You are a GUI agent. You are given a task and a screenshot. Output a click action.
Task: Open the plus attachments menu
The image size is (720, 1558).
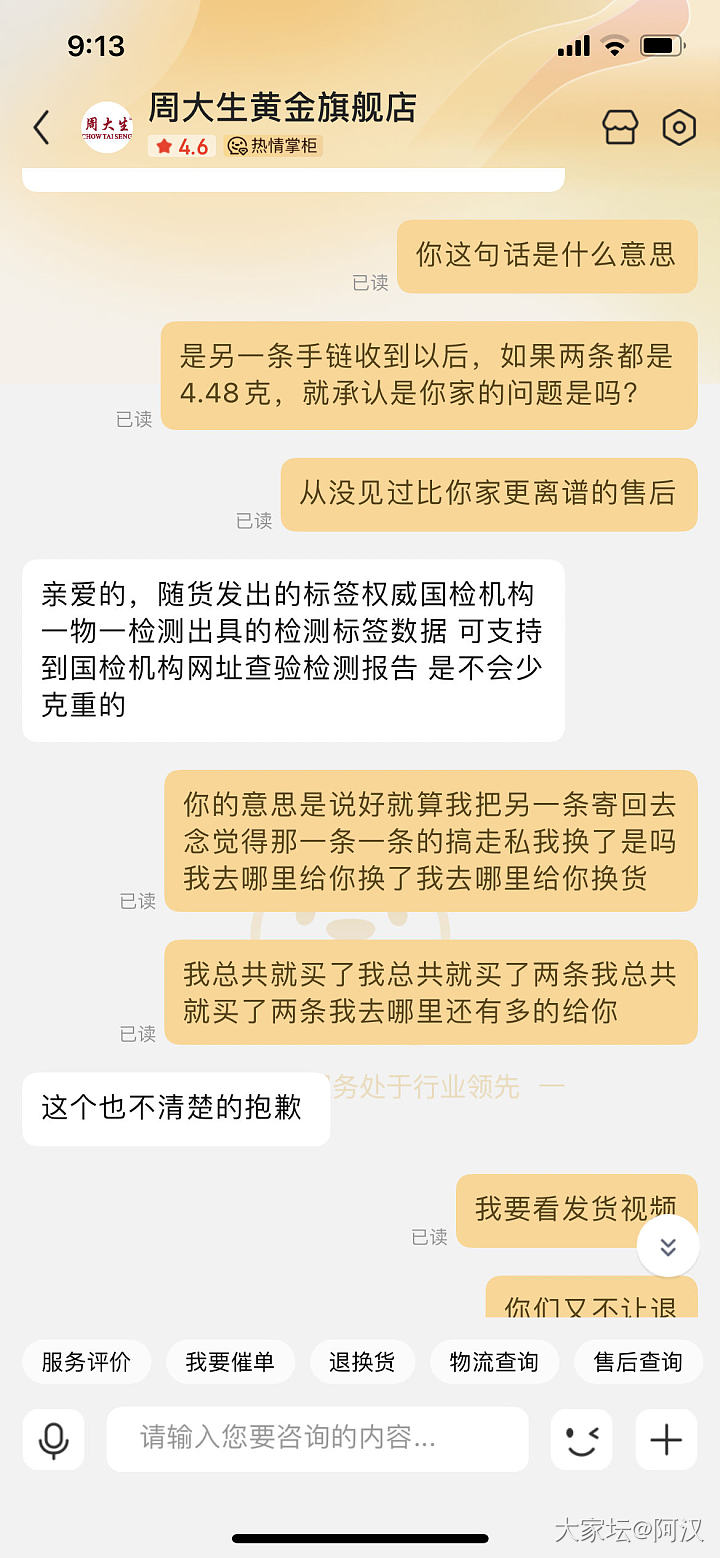coord(666,1439)
